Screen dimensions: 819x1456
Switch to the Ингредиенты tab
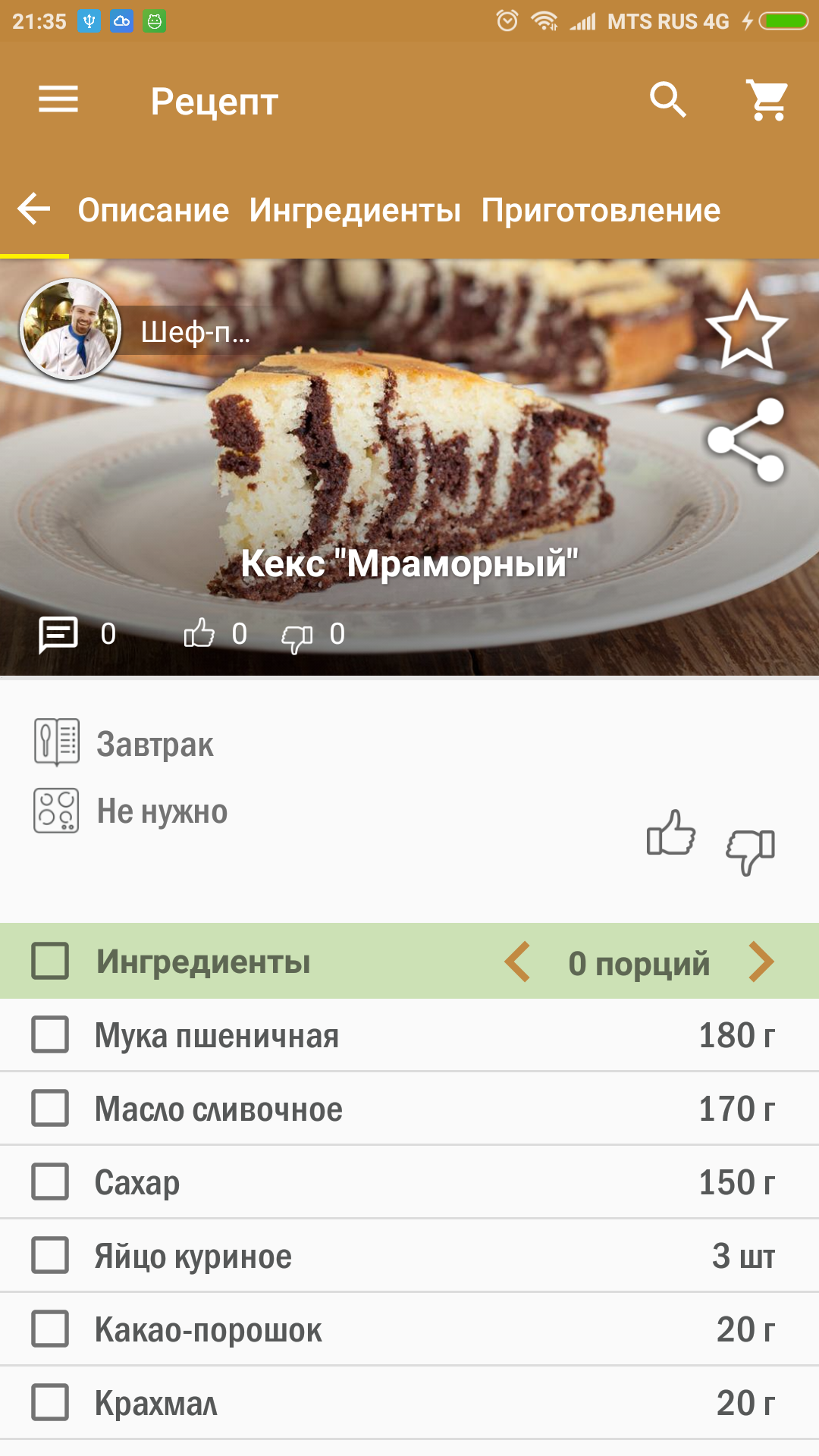[355, 210]
